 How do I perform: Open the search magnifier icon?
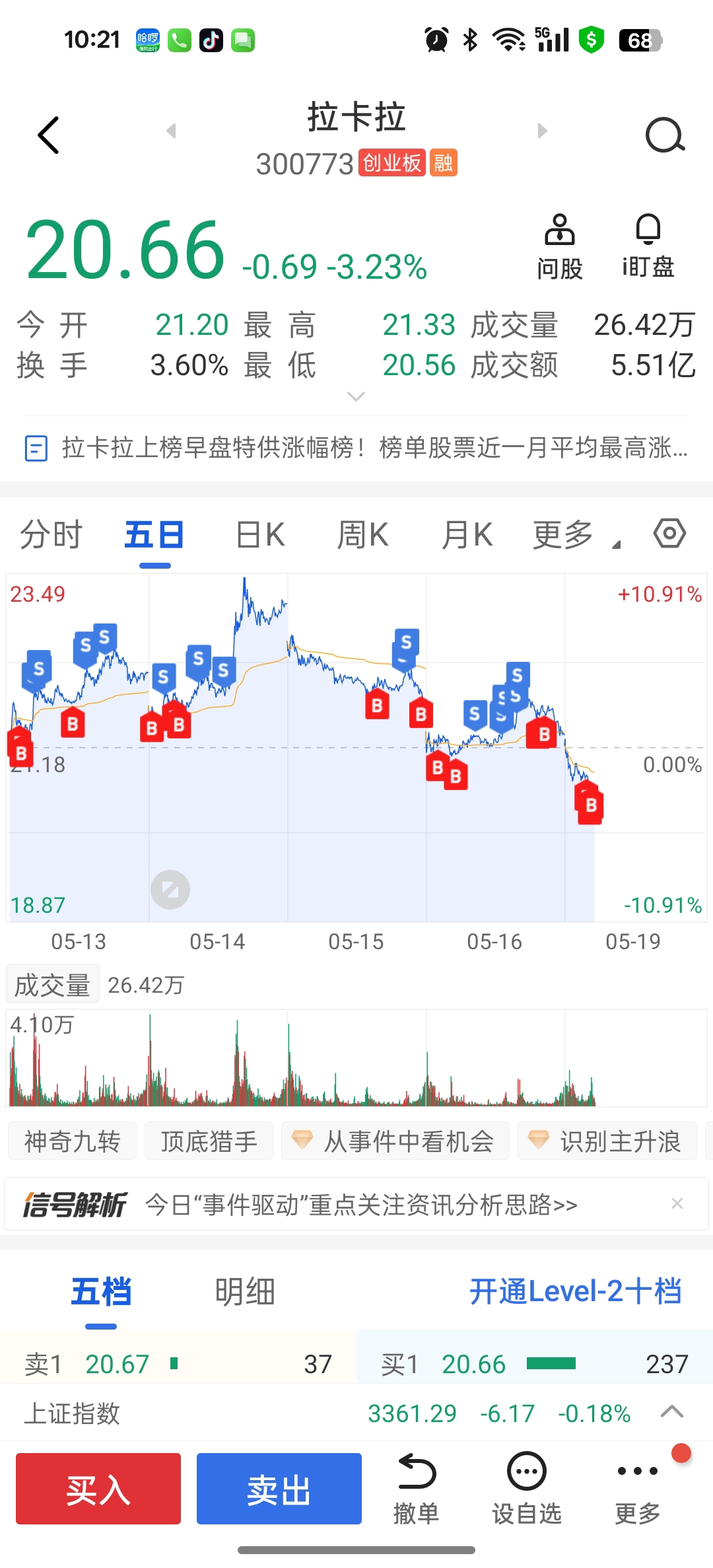[665, 135]
